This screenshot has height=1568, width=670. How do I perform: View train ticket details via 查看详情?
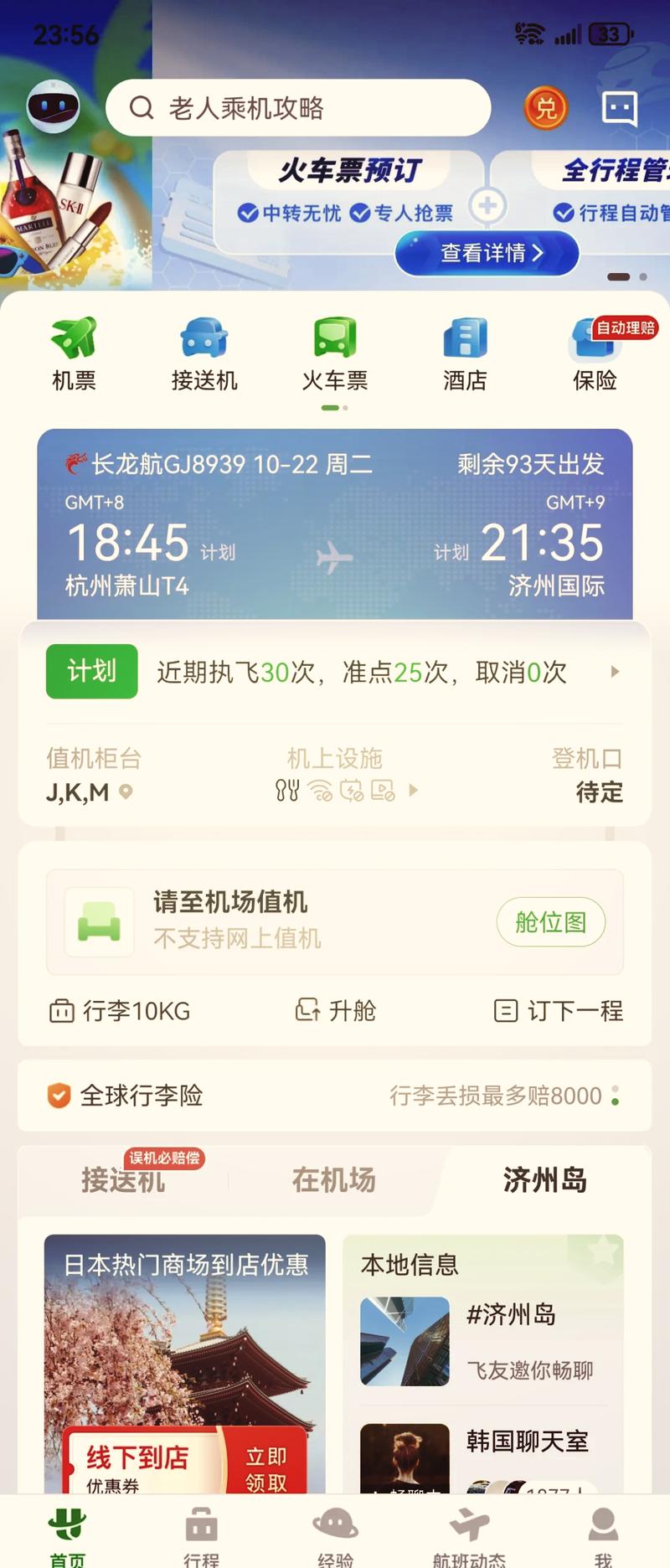point(487,253)
